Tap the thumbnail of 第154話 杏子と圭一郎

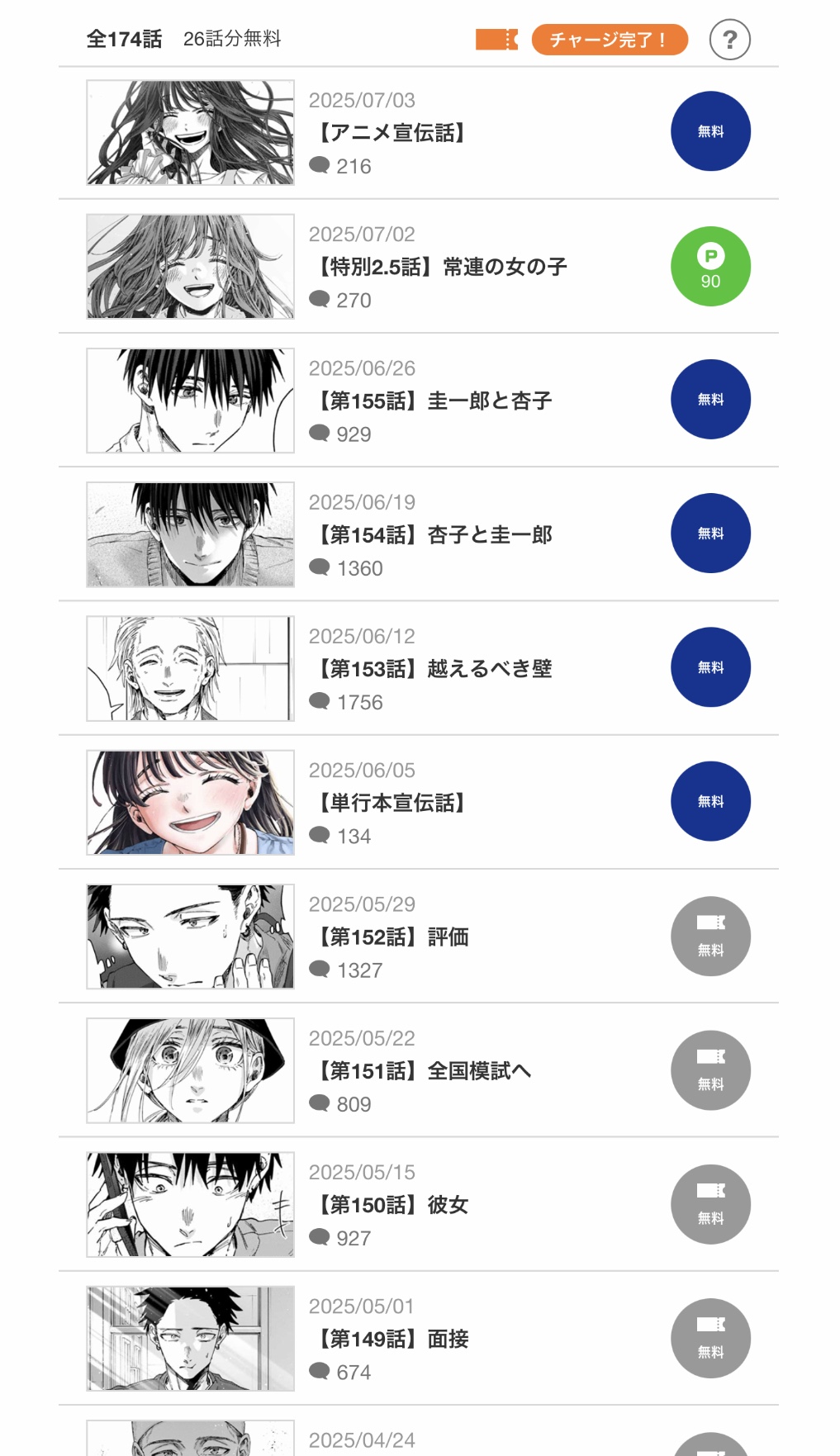[191, 535]
